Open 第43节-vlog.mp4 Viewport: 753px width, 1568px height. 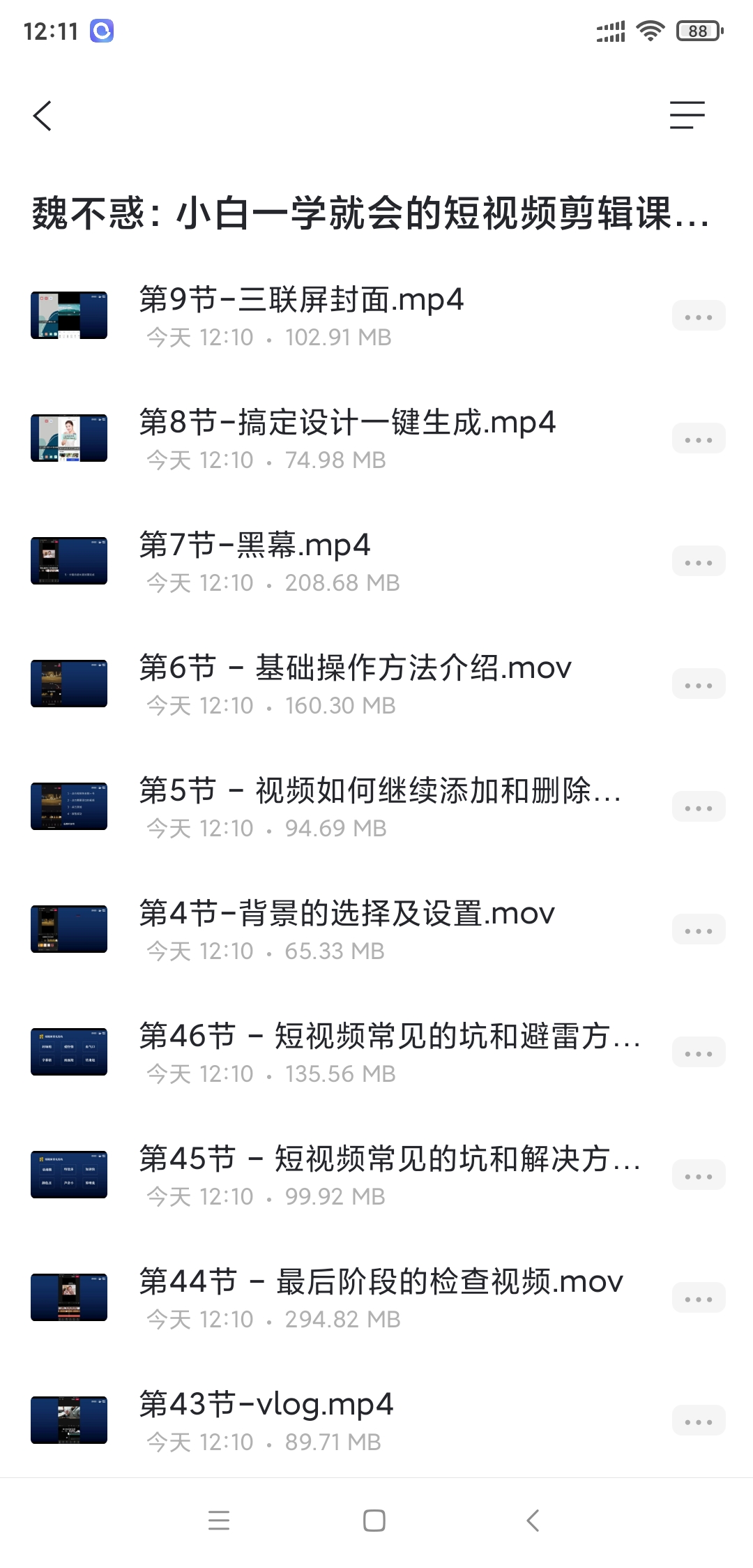pos(266,1405)
